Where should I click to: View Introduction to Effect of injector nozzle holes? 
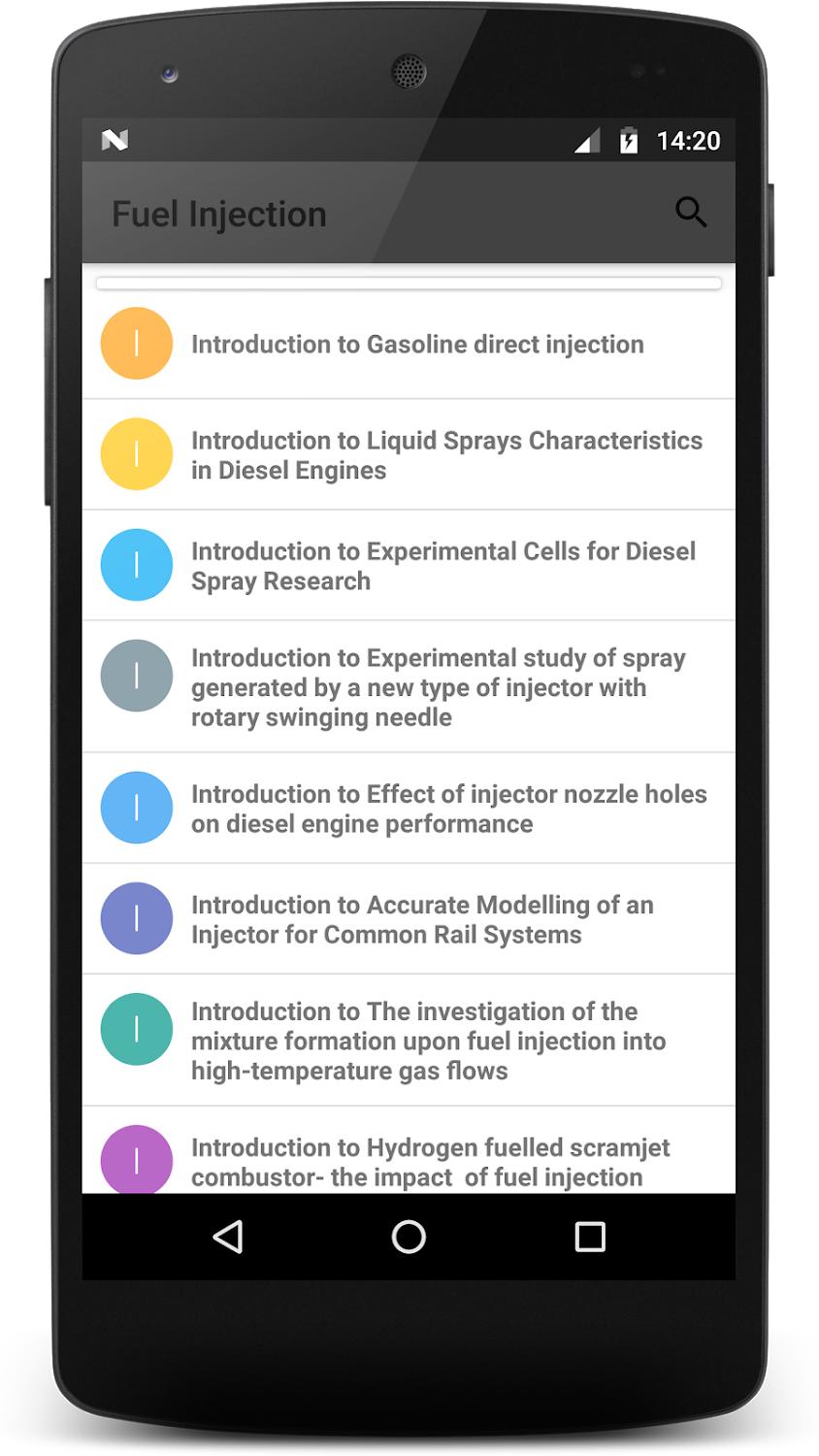tap(409, 808)
